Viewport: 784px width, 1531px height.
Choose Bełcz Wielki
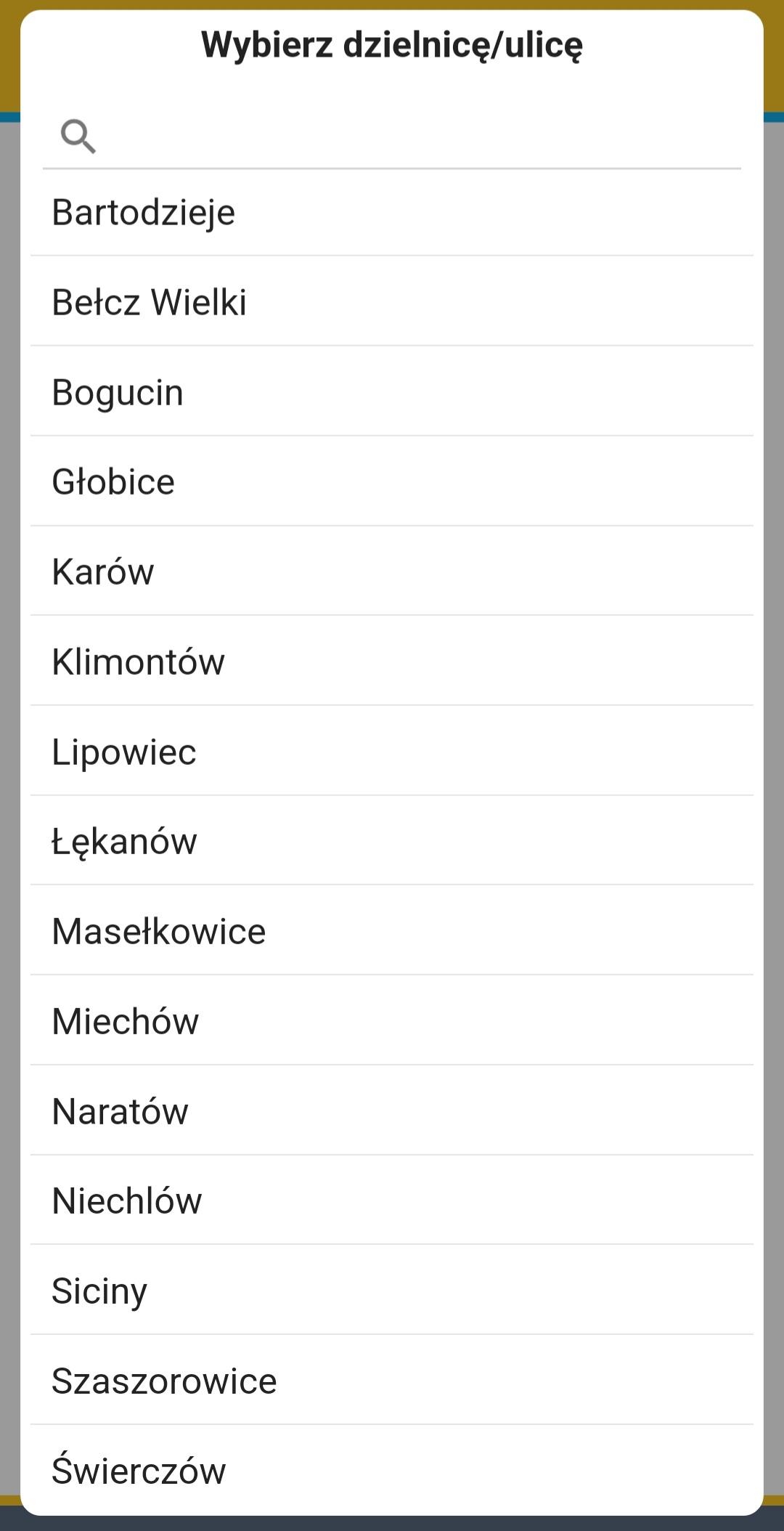[x=392, y=302]
